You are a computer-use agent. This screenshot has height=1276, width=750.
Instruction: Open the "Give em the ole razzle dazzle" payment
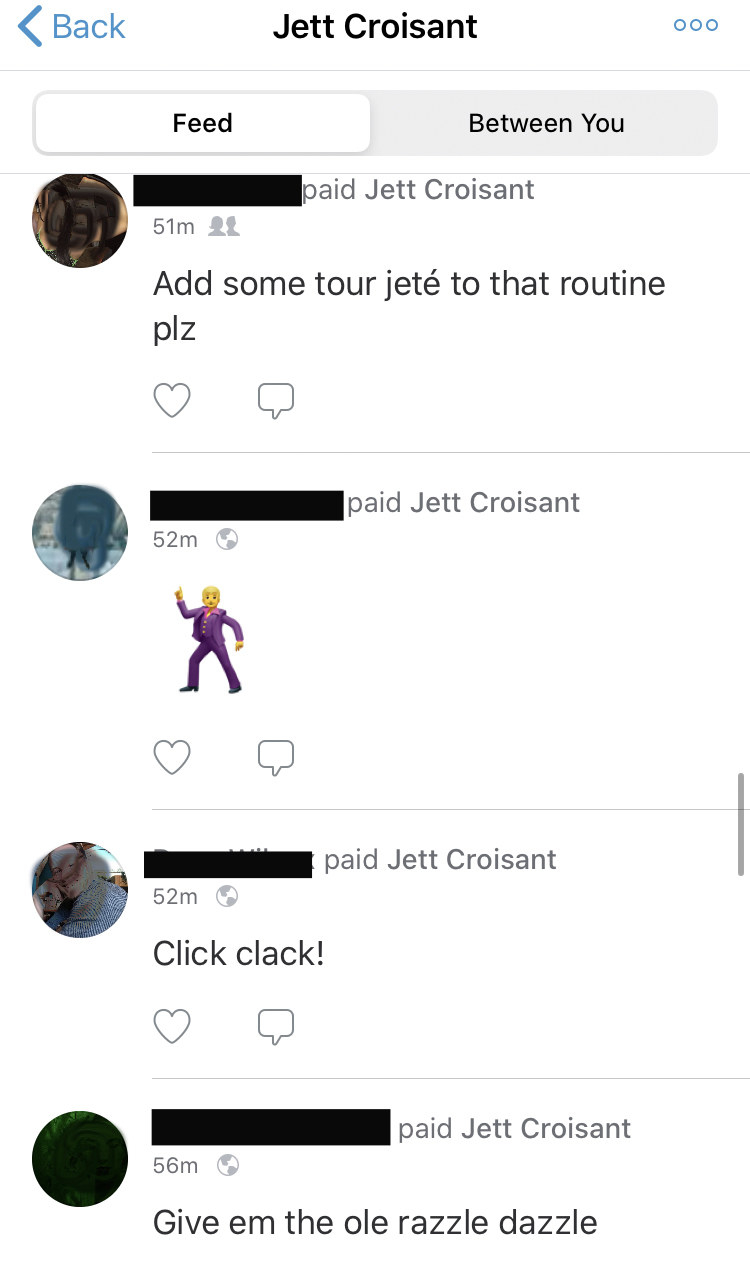[x=375, y=1222]
